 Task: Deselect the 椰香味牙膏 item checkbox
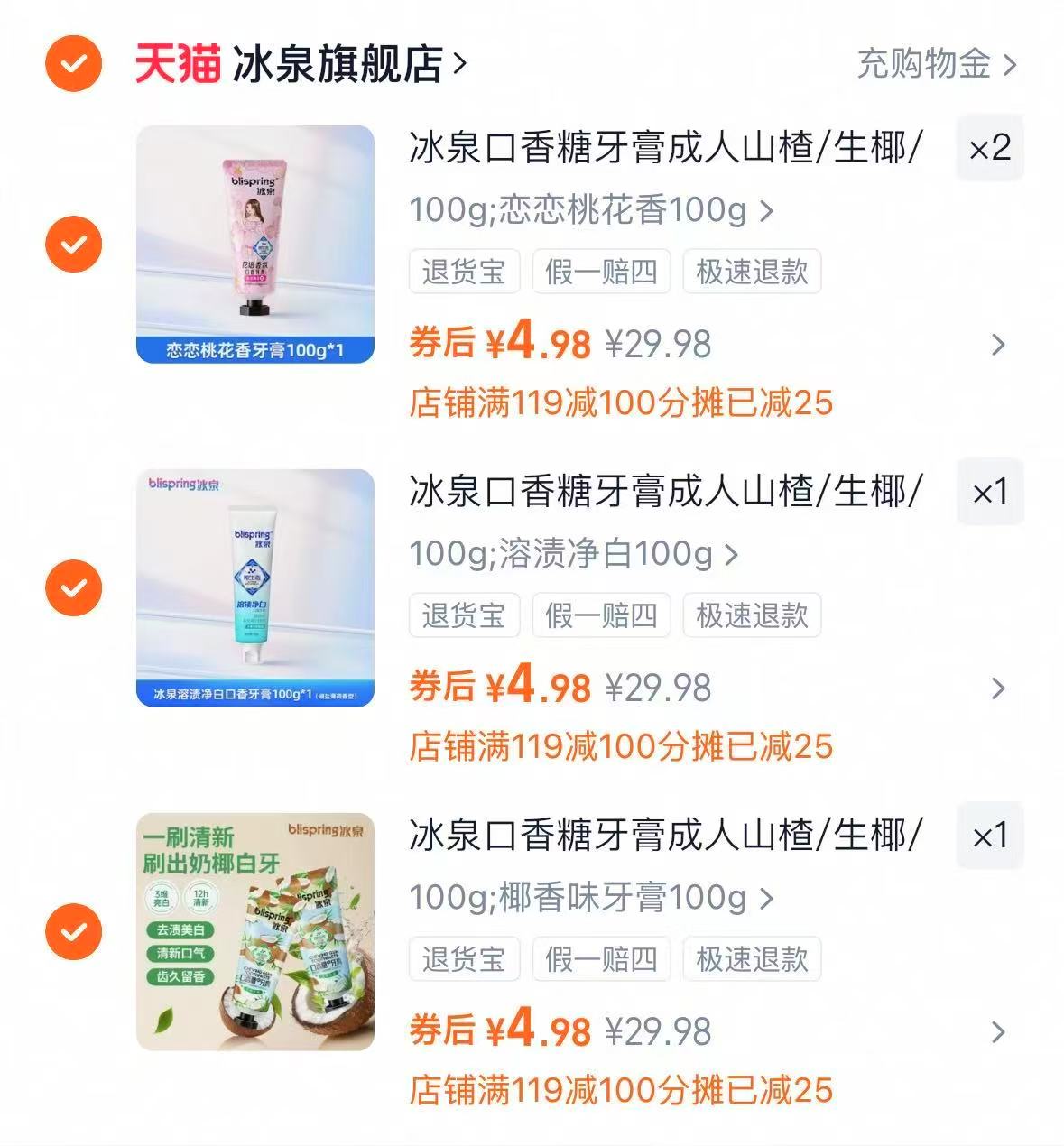73,930
